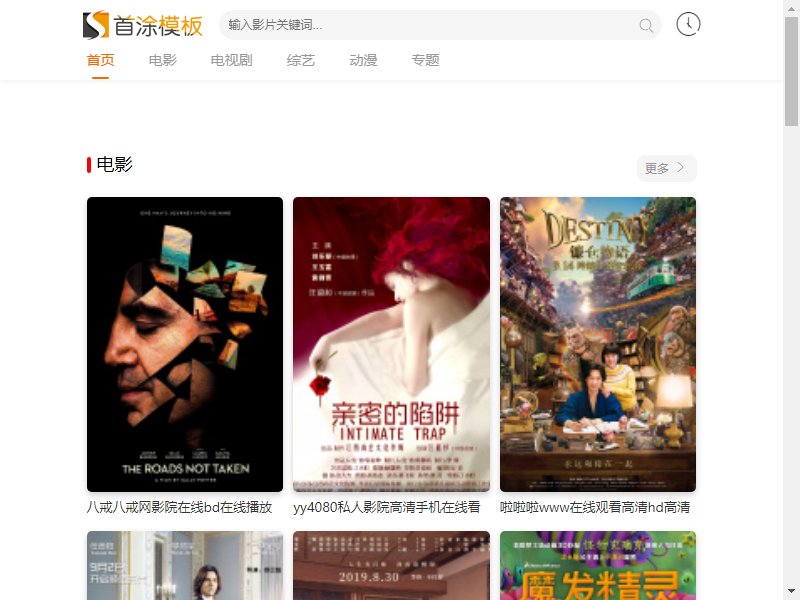
Task: Select the 综艺 tab
Action: click(300, 60)
